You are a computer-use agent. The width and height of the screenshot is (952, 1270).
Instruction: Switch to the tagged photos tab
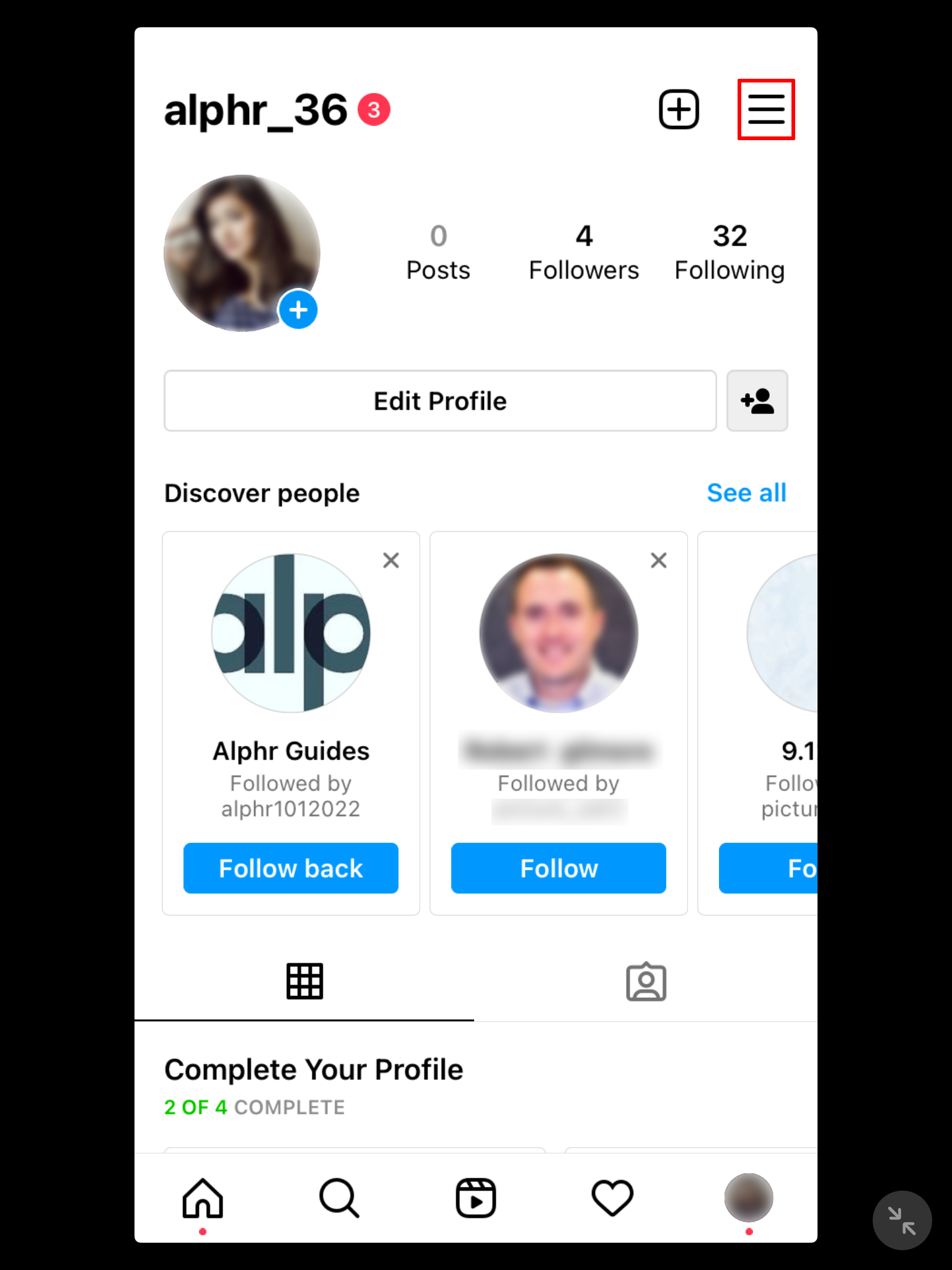coord(646,982)
